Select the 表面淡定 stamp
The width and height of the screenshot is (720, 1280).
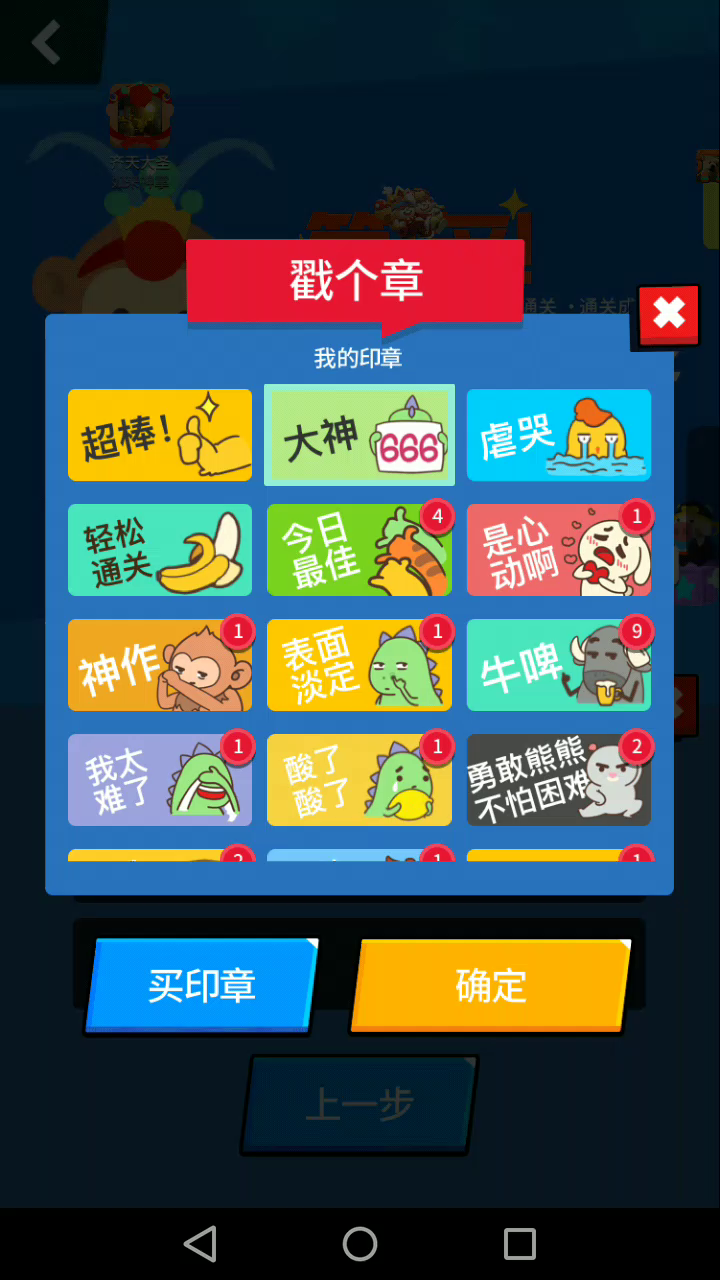359,665
